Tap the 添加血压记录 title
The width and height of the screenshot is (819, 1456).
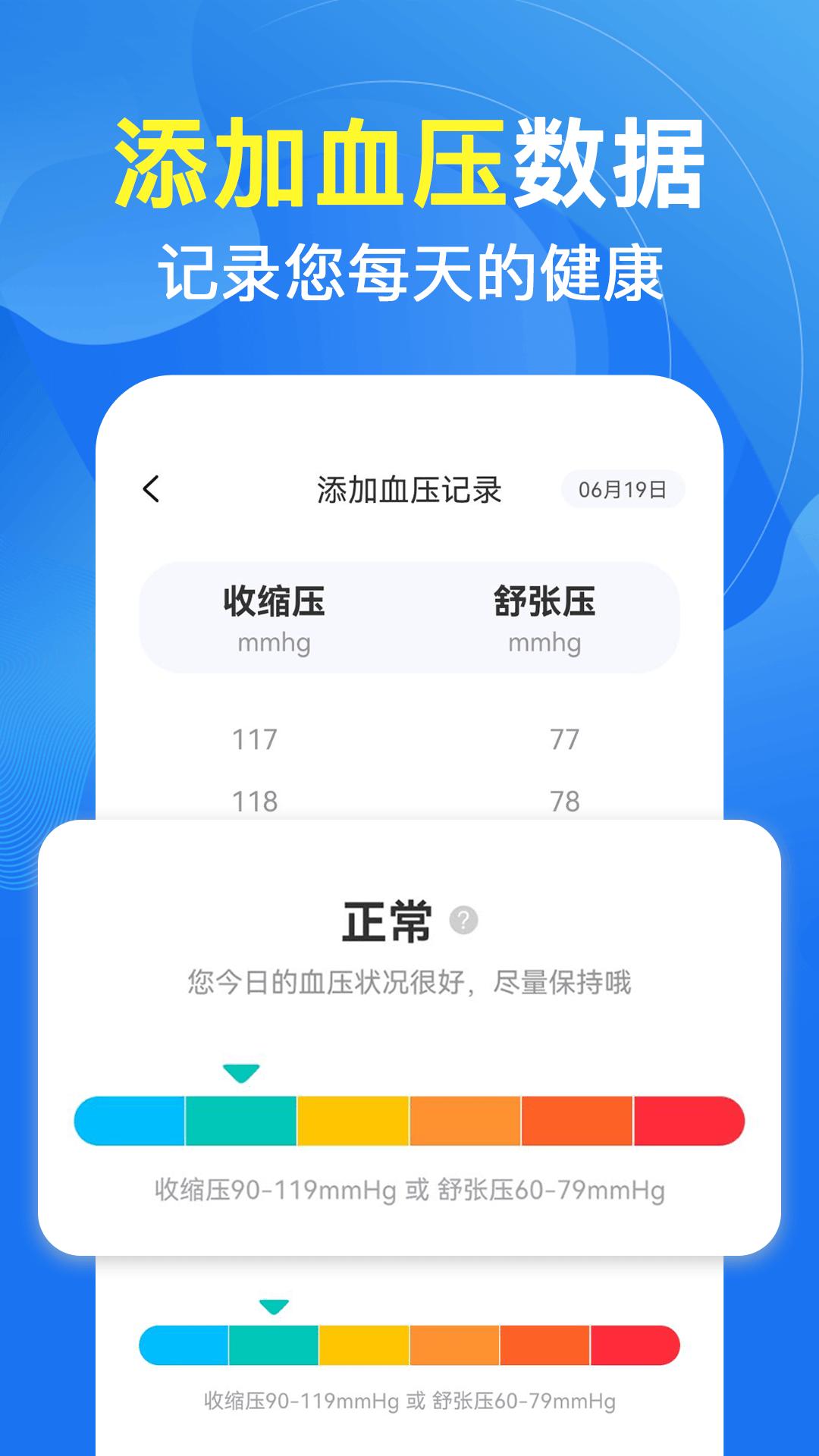click(413, 488)
